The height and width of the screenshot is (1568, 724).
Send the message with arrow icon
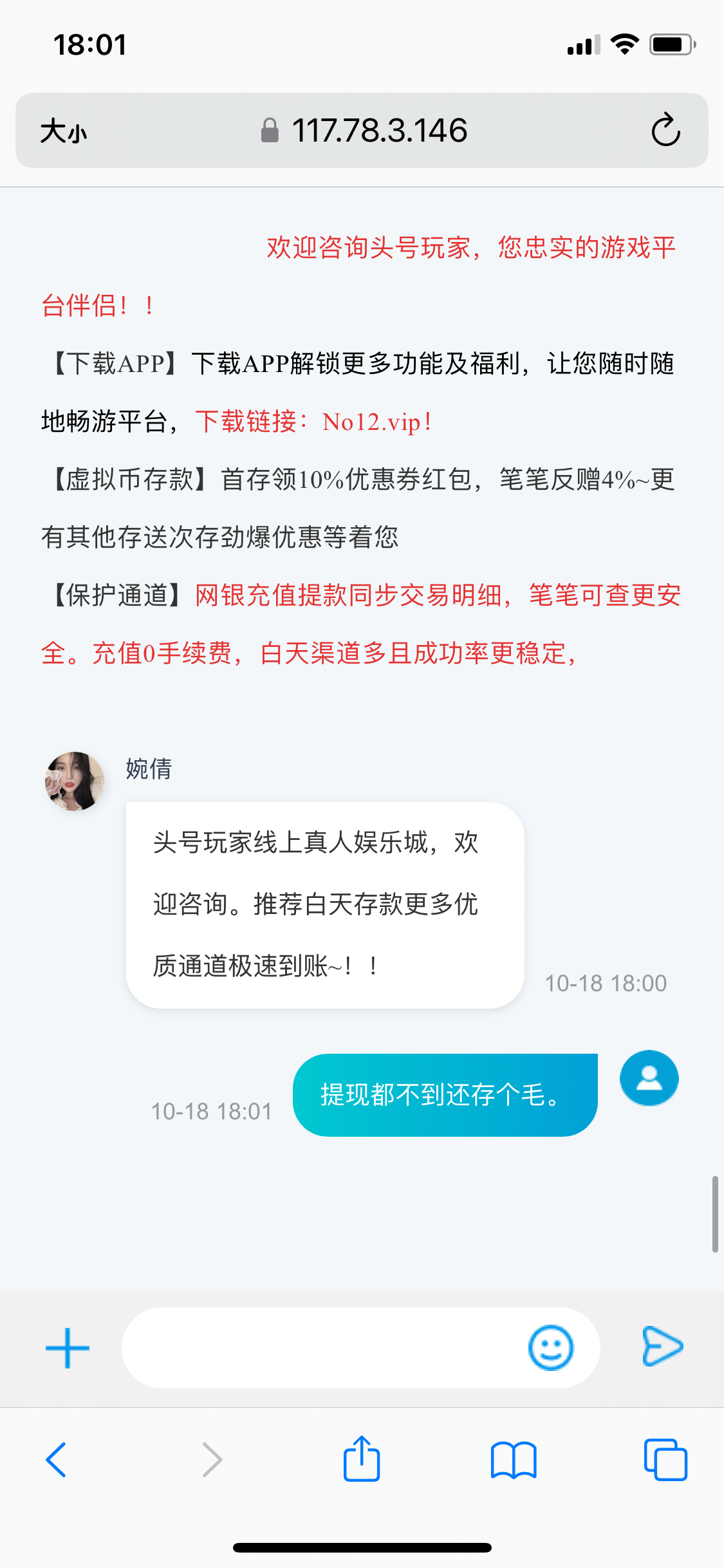coord(662,1346)
